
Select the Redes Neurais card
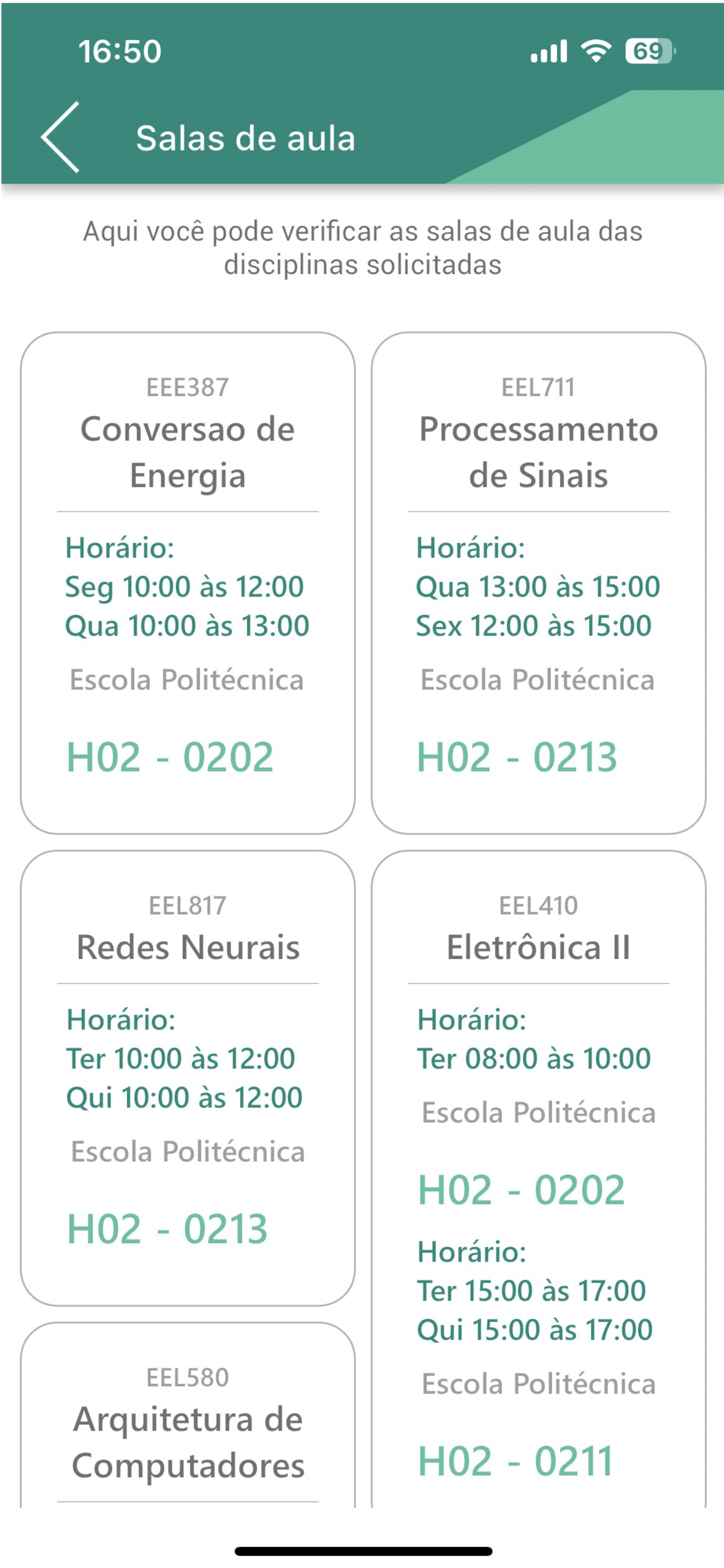pos(187,1078)
